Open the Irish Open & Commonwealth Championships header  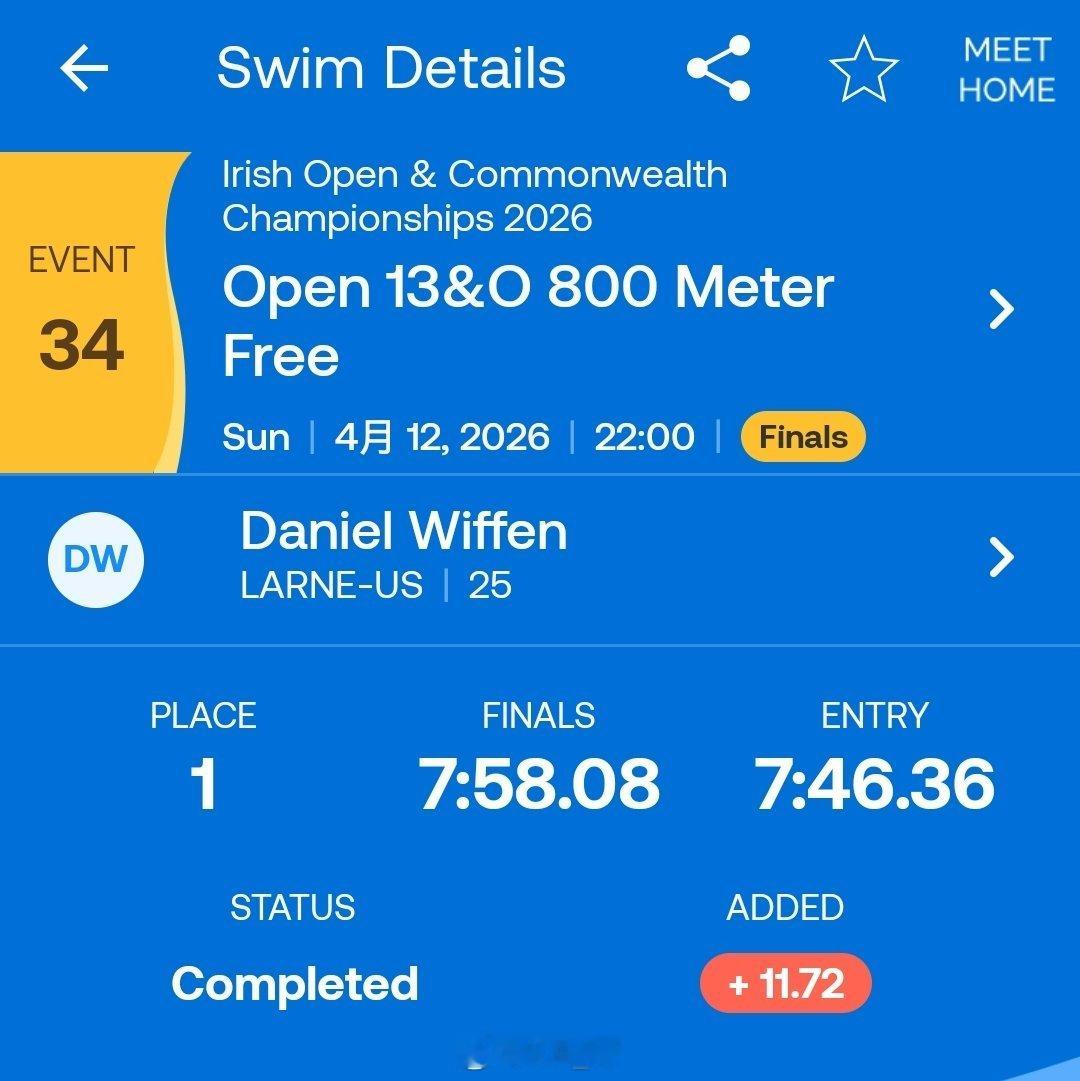coord(473,195)
